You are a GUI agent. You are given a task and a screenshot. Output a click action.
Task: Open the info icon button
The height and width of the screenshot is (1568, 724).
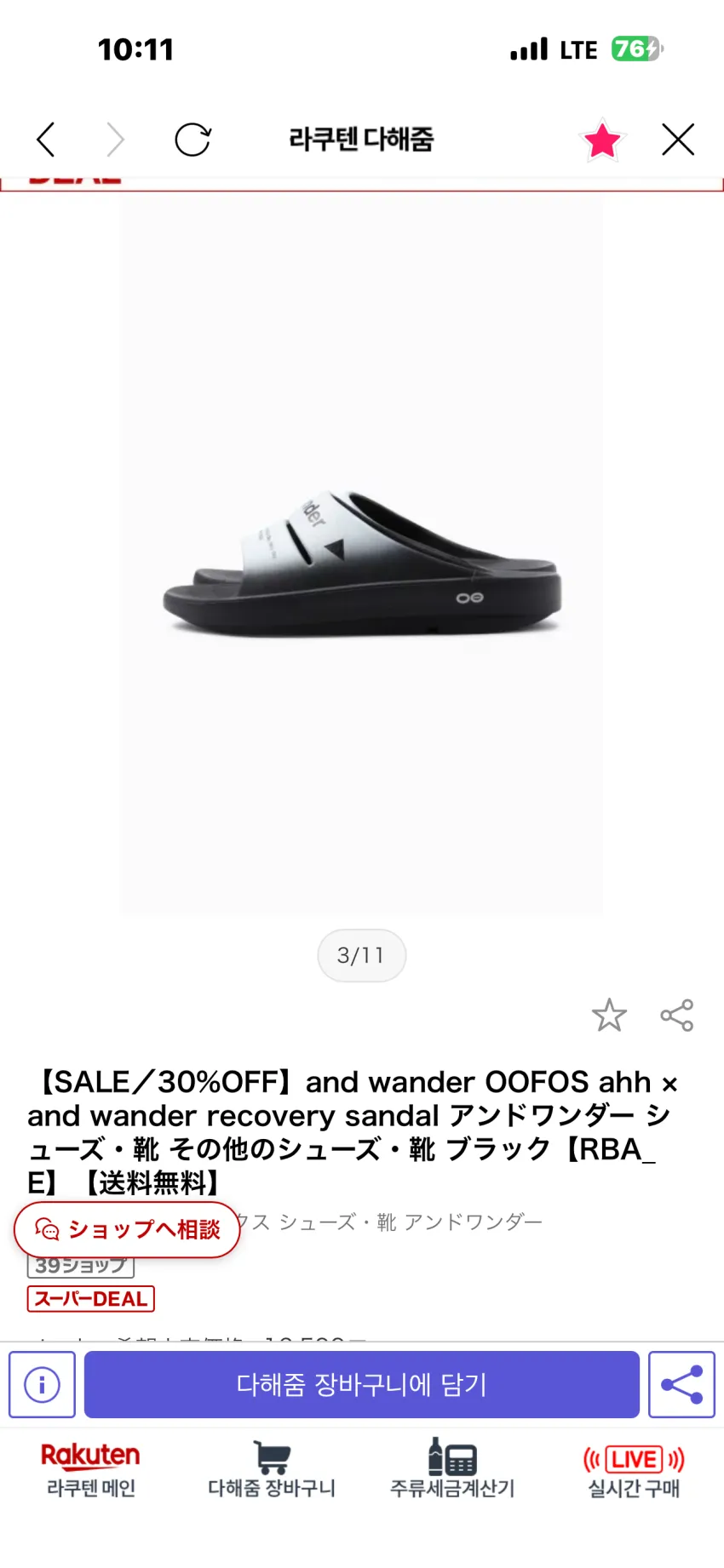click(x=42, y=1384)
